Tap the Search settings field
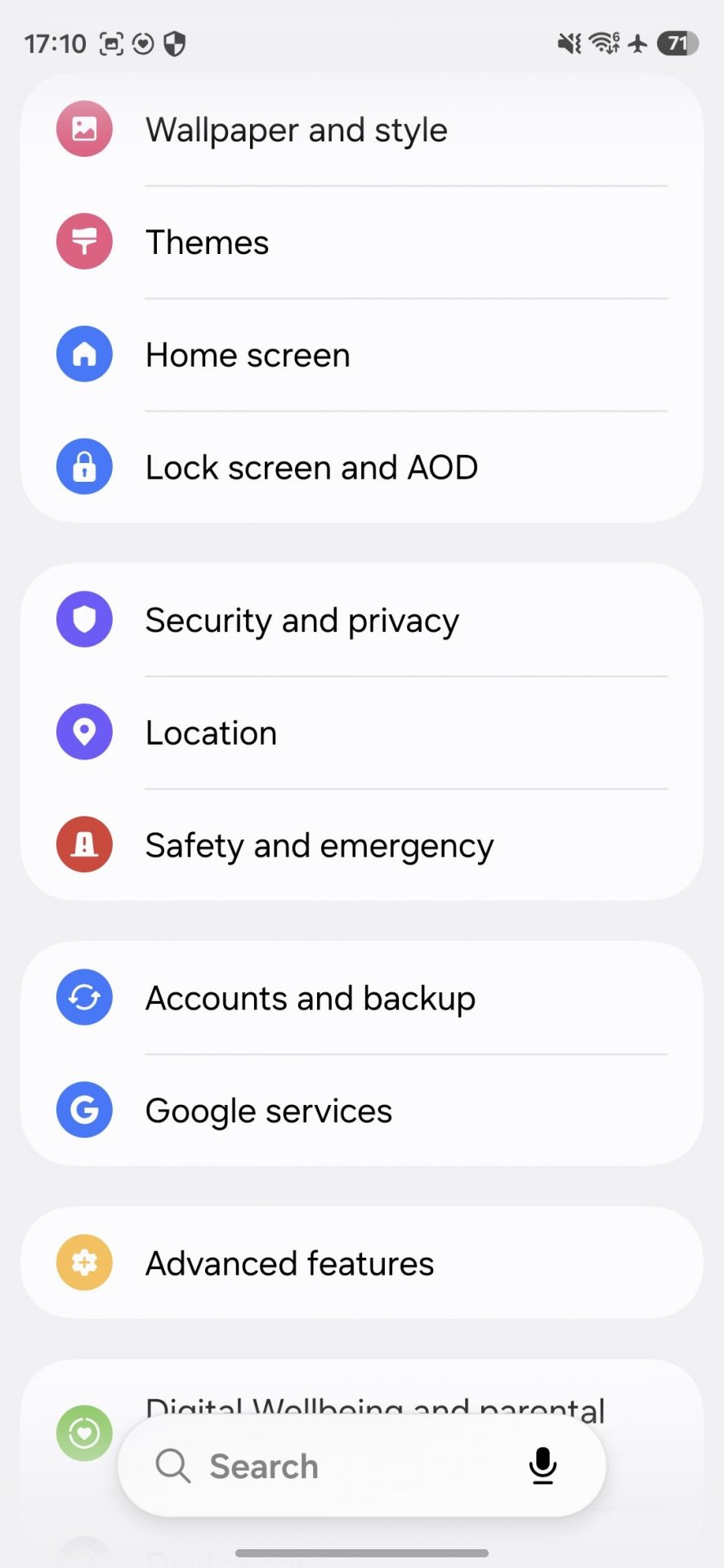Screen dimensions: 724x1568 coord(327,1467)
